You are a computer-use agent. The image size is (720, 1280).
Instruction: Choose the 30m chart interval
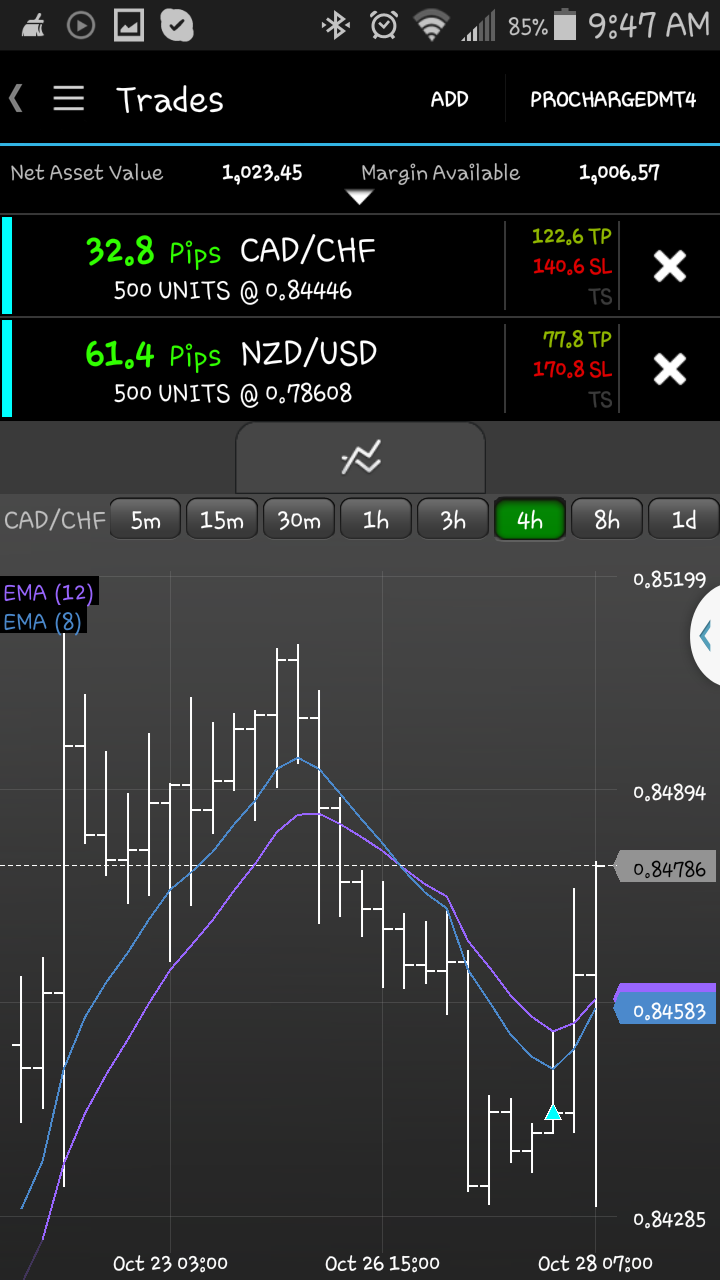coord(298,520)
